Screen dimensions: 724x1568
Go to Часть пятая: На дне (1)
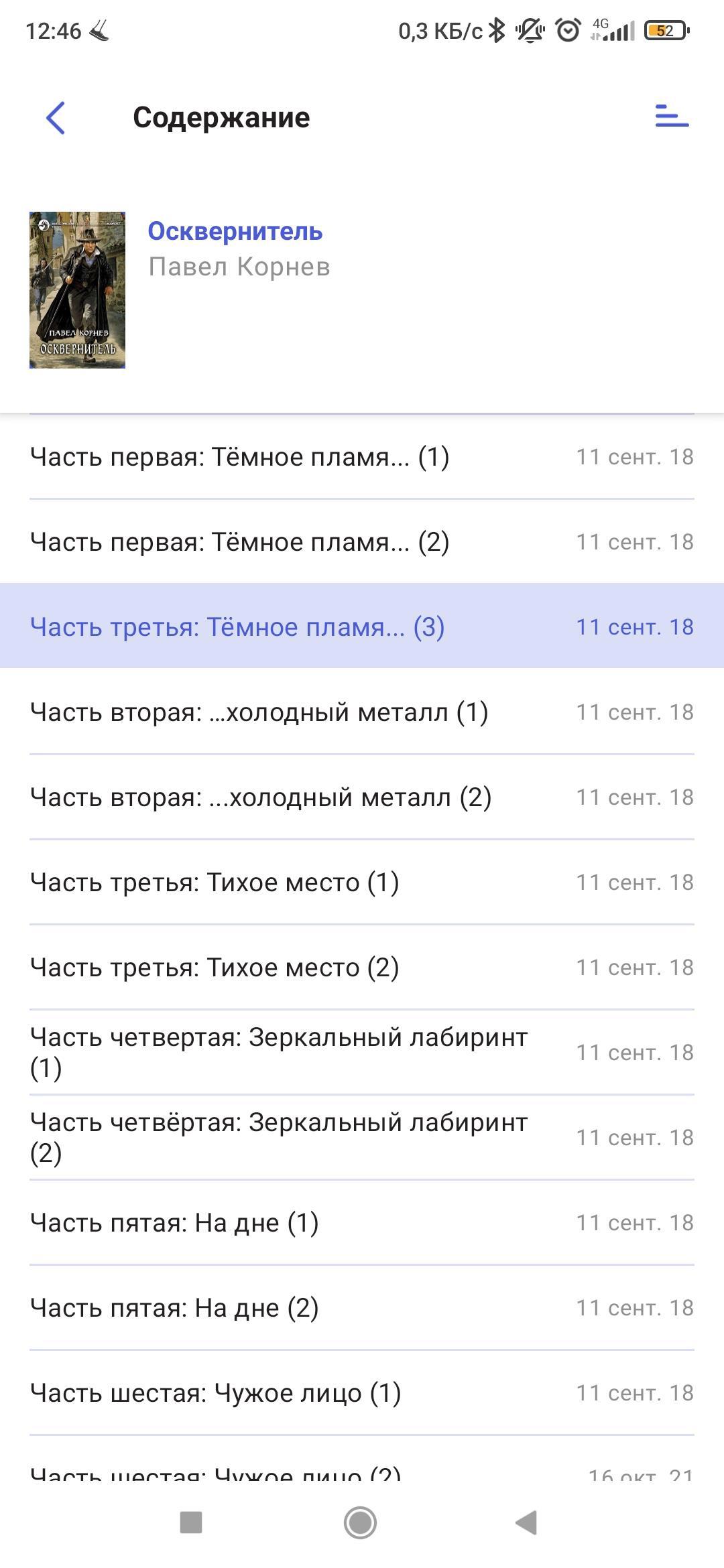click(x=174, y=1223)
